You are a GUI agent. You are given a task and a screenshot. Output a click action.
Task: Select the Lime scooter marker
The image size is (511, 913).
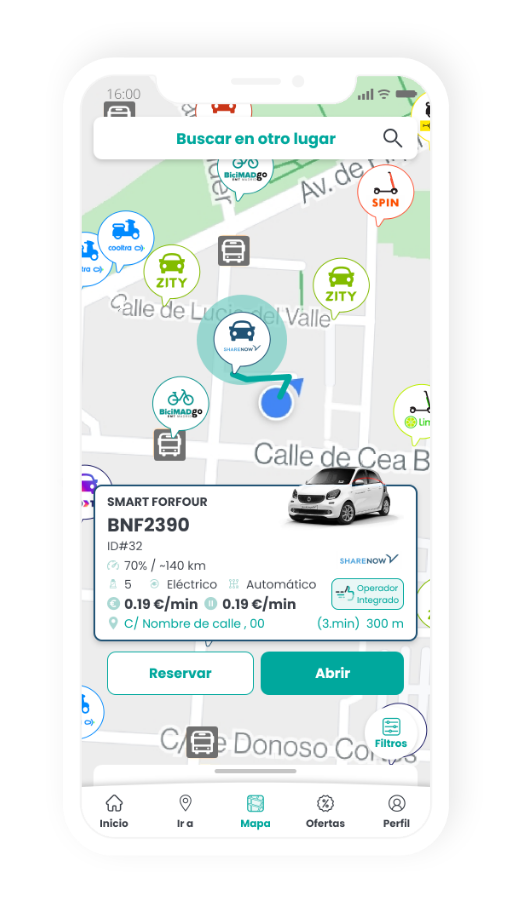pyautogui.click(x=414, y=413)
